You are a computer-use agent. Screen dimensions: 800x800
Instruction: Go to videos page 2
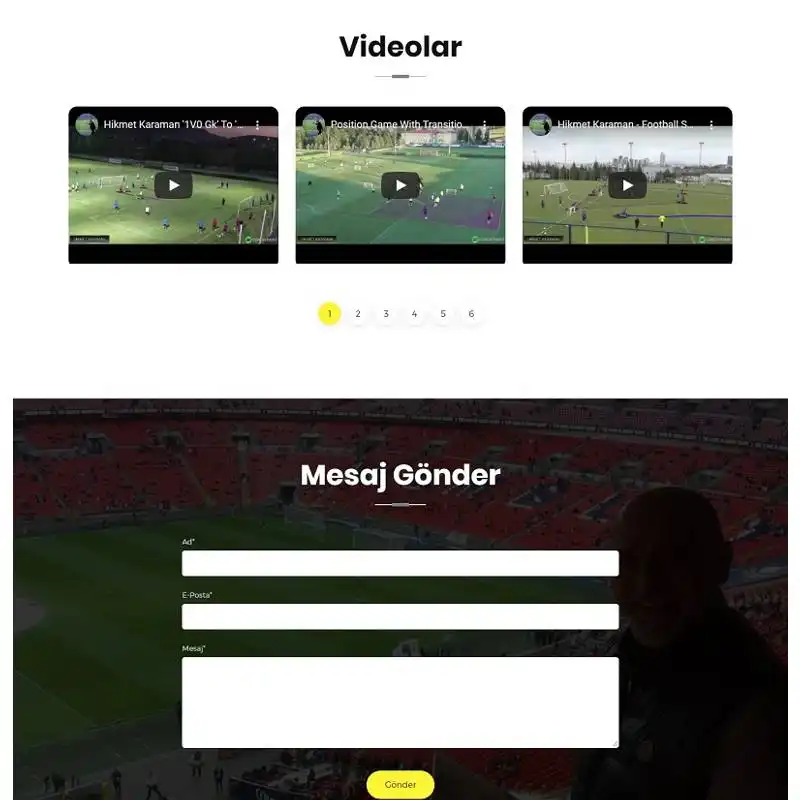click(358, 314)
